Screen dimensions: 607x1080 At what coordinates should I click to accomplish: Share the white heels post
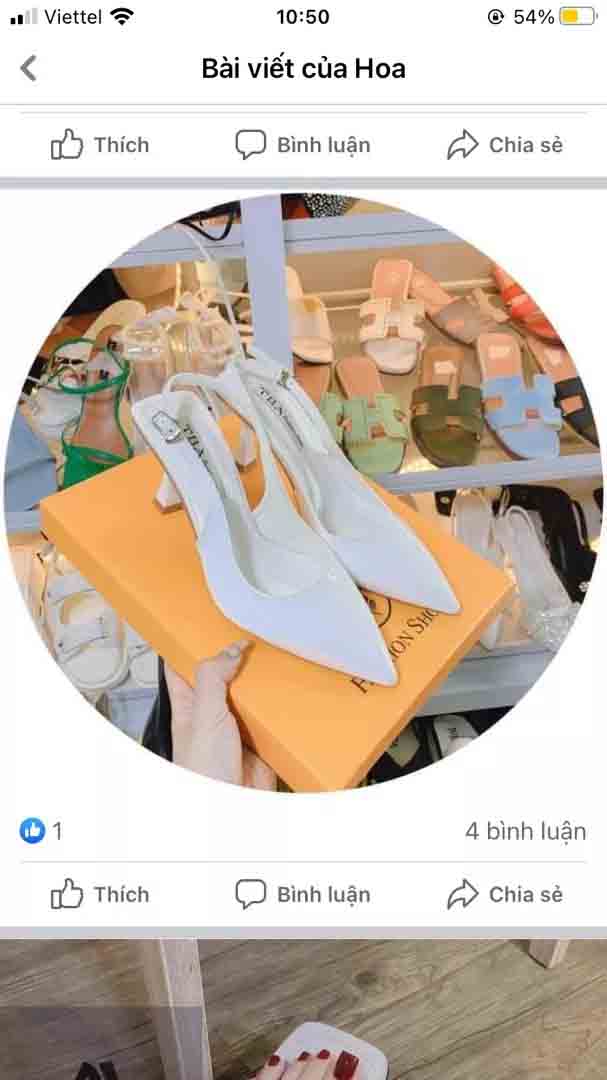[505, 894]
